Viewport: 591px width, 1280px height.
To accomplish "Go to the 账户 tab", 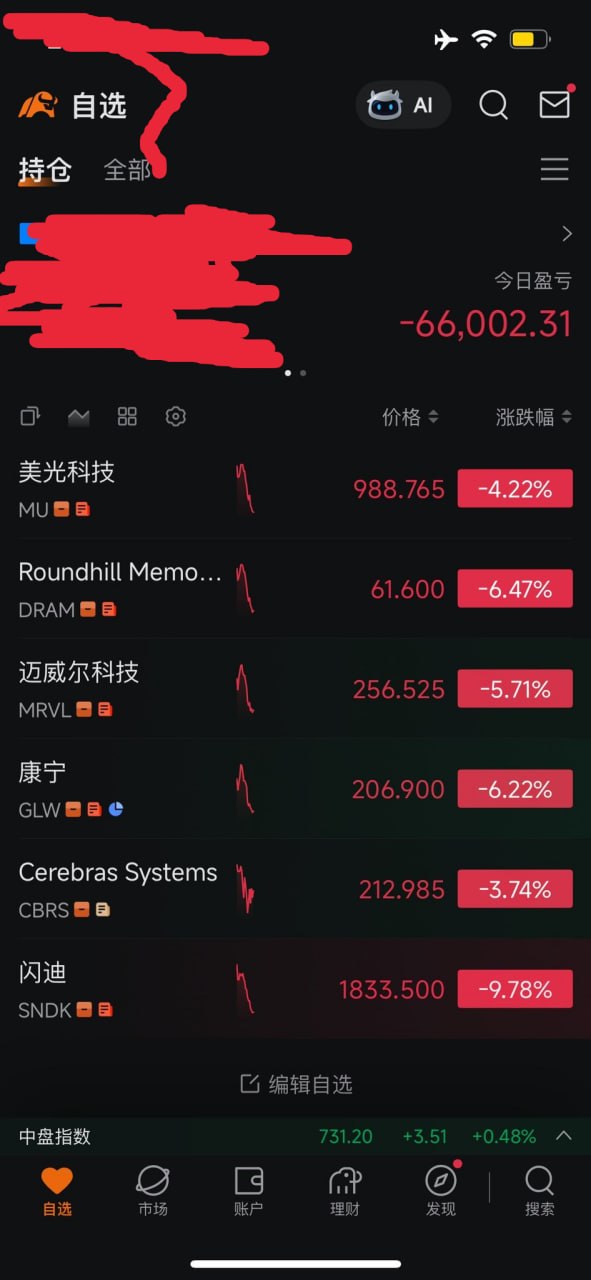I will (x=248, y=1191).
